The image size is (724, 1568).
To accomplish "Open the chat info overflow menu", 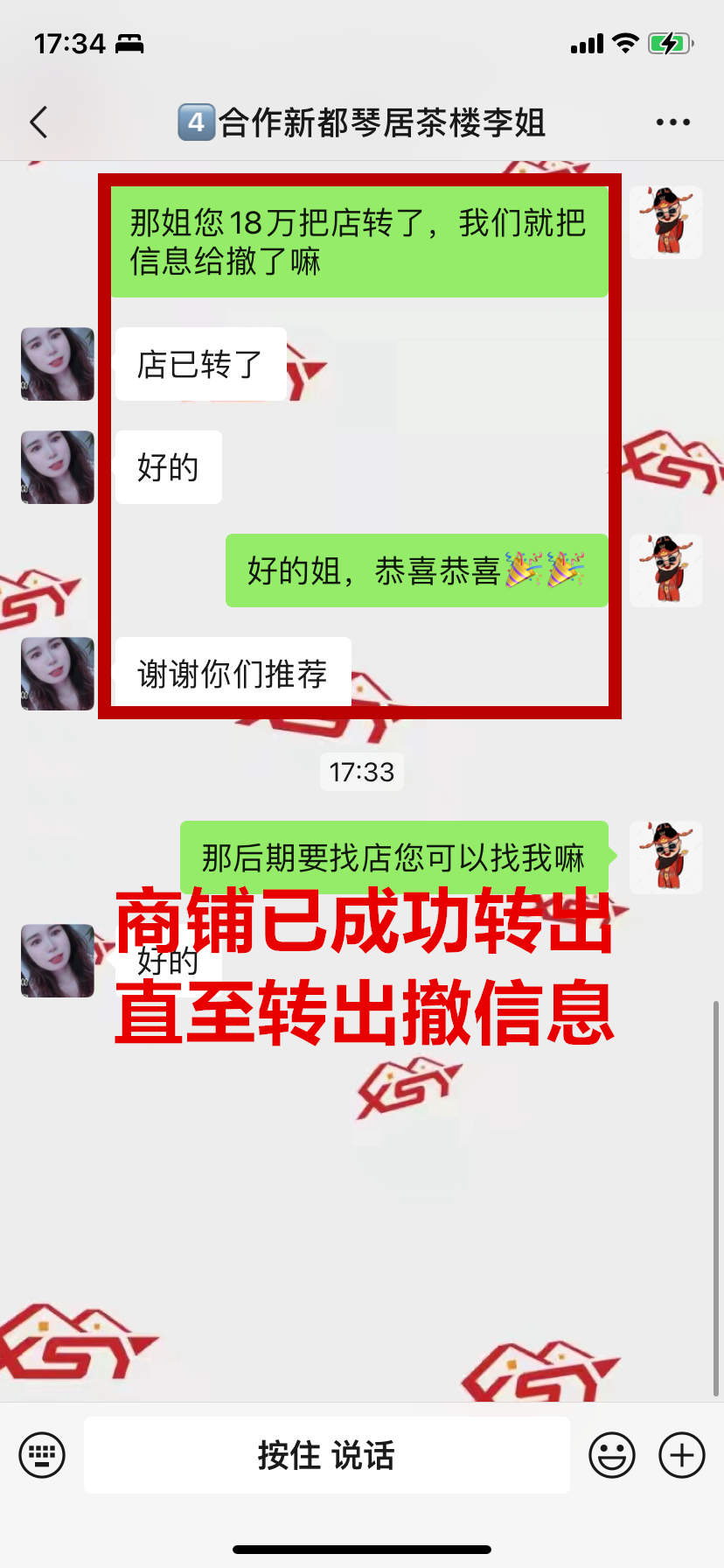I will (672, 122).
